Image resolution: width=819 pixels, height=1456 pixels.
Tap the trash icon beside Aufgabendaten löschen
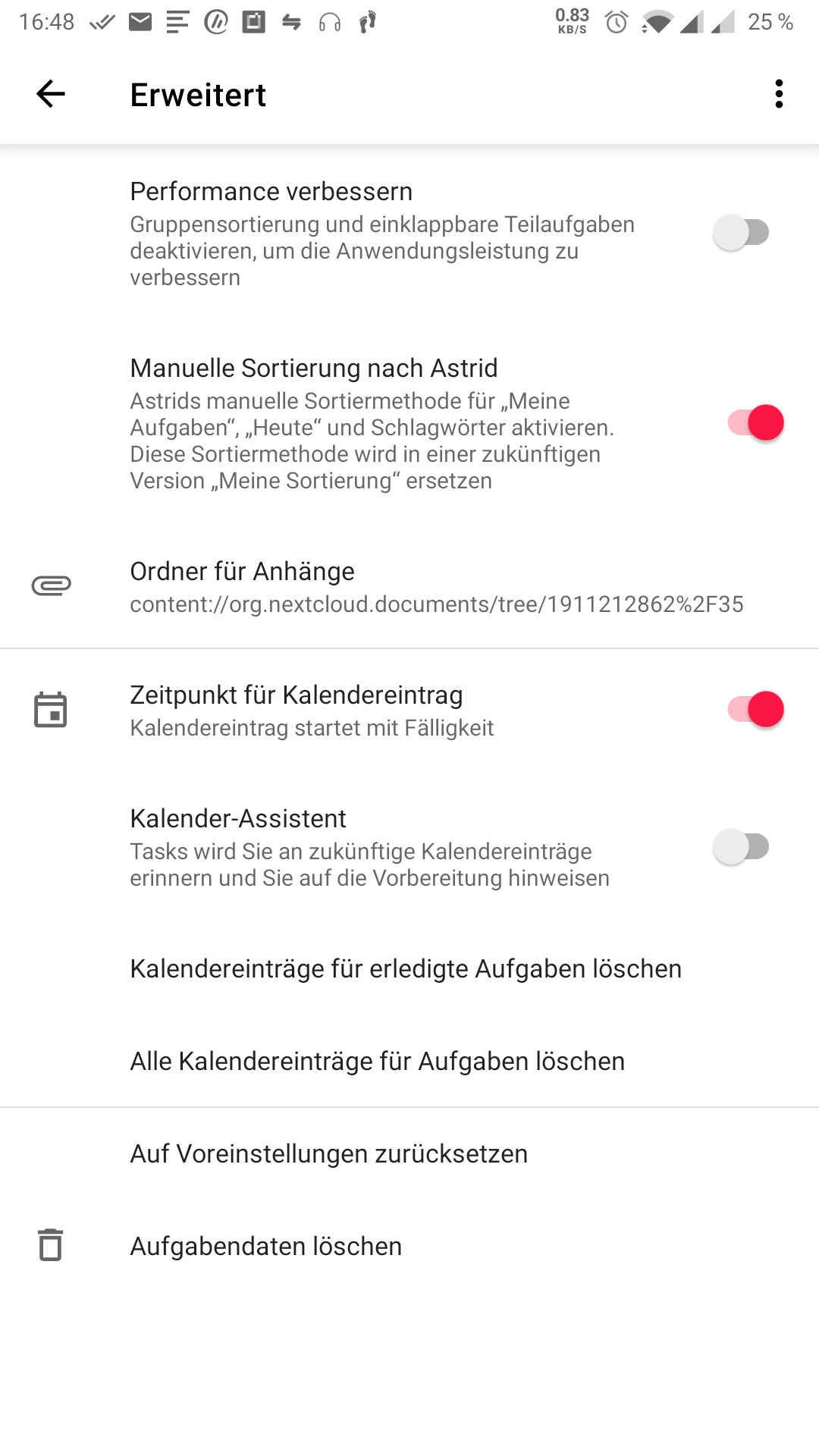(51, 1245)
